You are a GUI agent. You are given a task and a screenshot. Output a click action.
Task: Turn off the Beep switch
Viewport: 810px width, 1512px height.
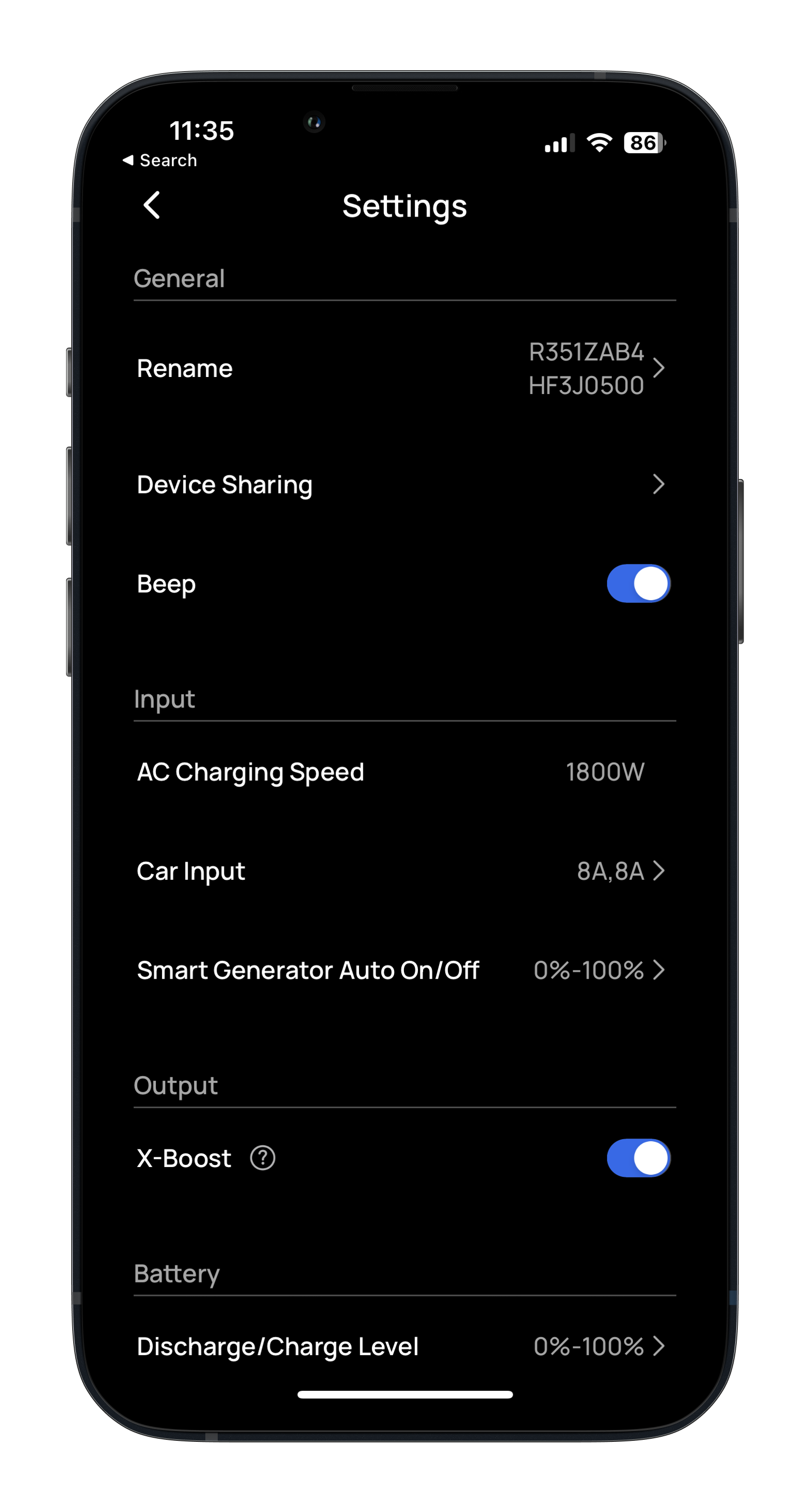point(639,584)
